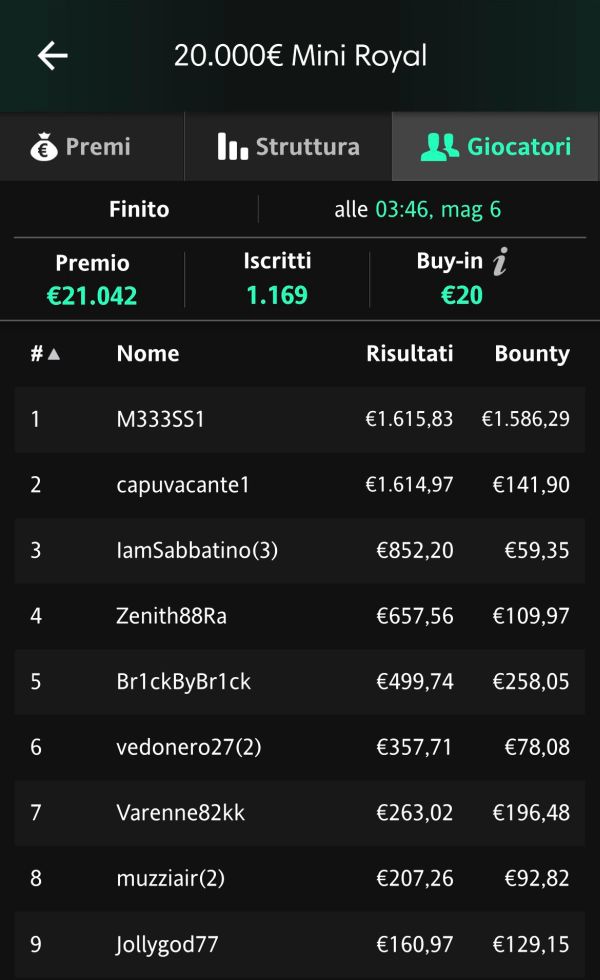View IamSabbatino(3) player entry

[x=300, y=551]
